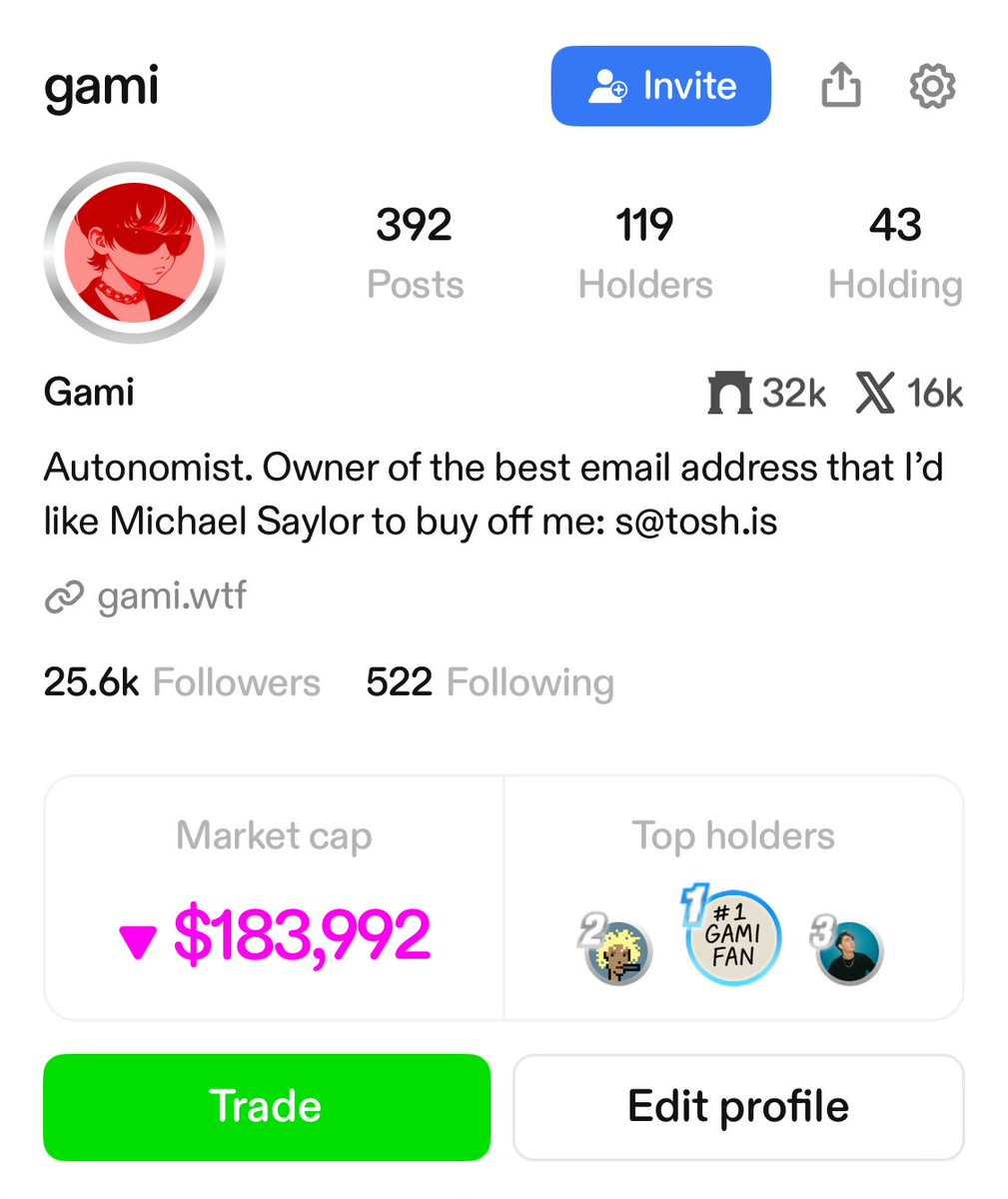Tap Edit profile
Image resolution: width=1008 pixels, height=1199 pixels.
point(738,1107)
